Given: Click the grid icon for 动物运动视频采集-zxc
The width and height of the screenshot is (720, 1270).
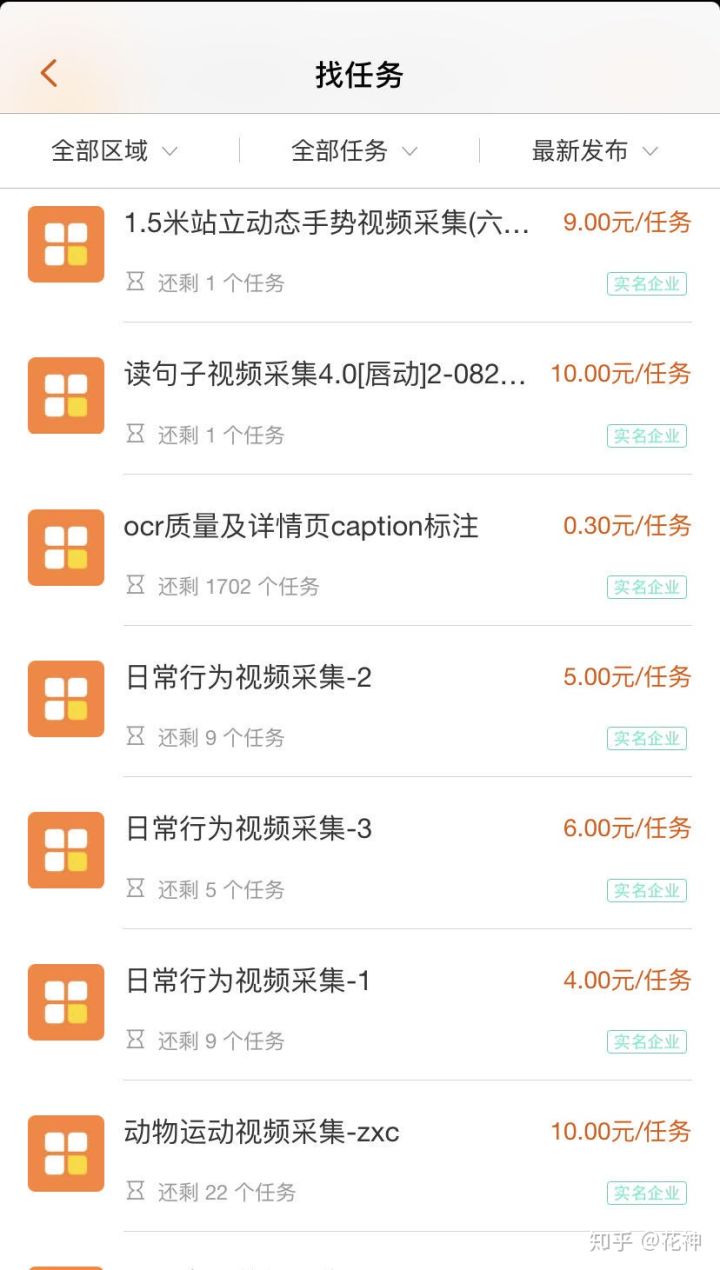Looking at the screenshot, I should (x=65, y=1153).
